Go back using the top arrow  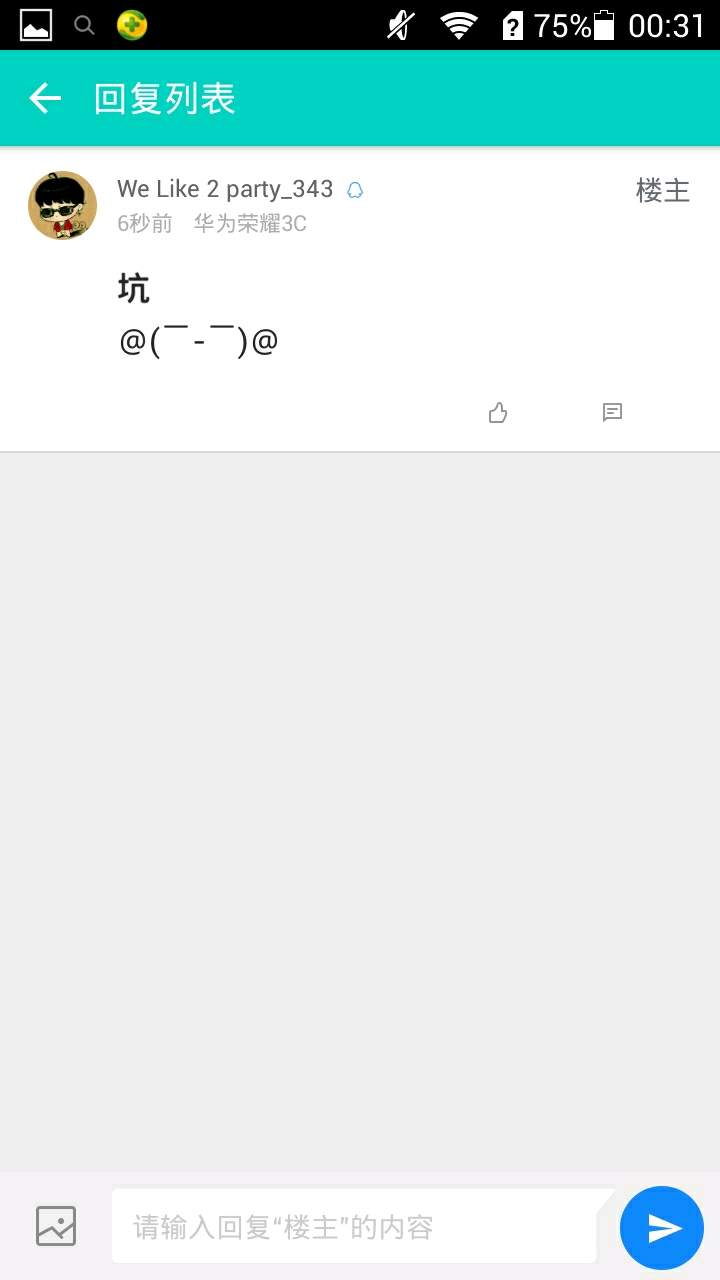(45, 98)
